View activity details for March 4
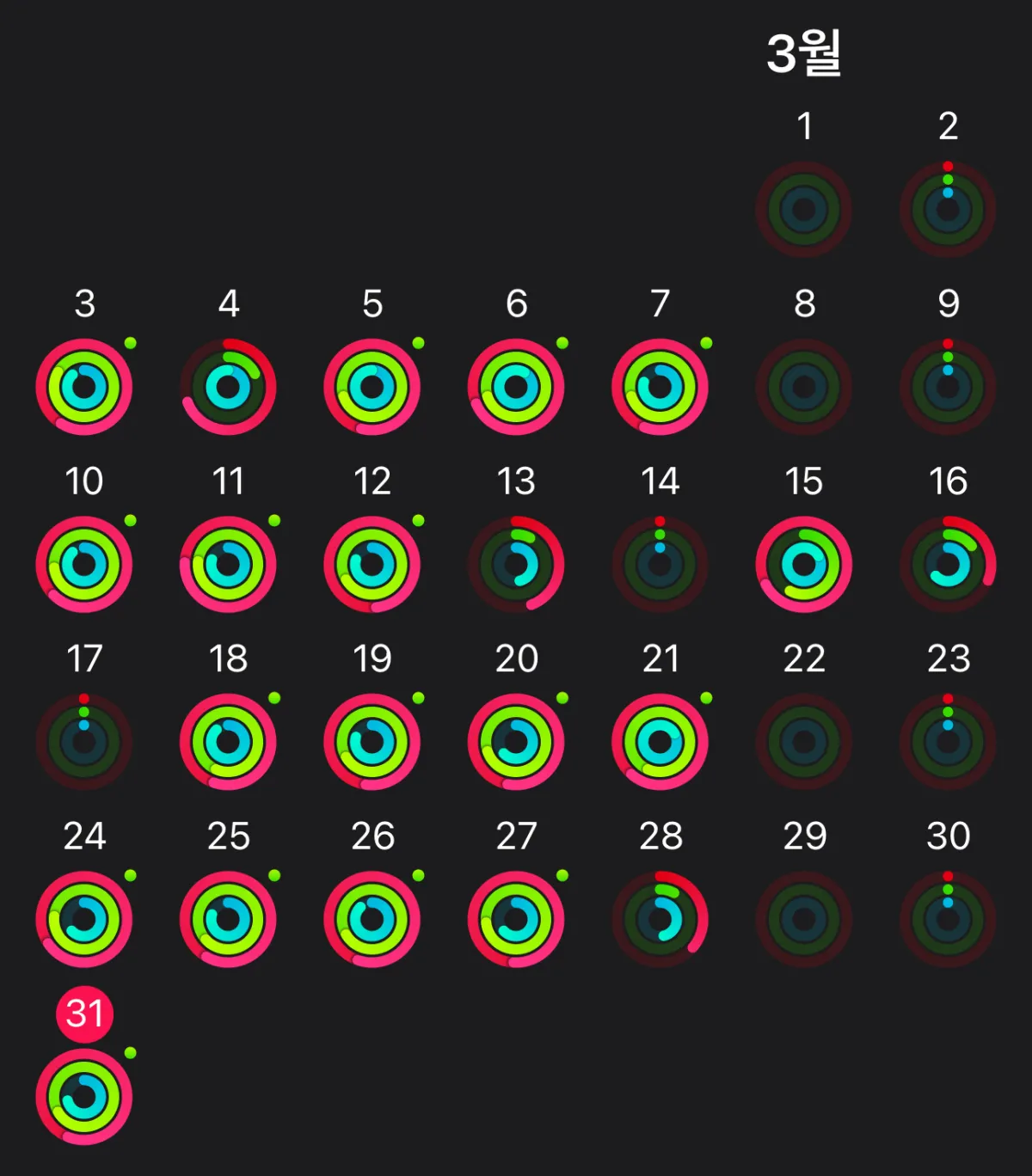 228,387
